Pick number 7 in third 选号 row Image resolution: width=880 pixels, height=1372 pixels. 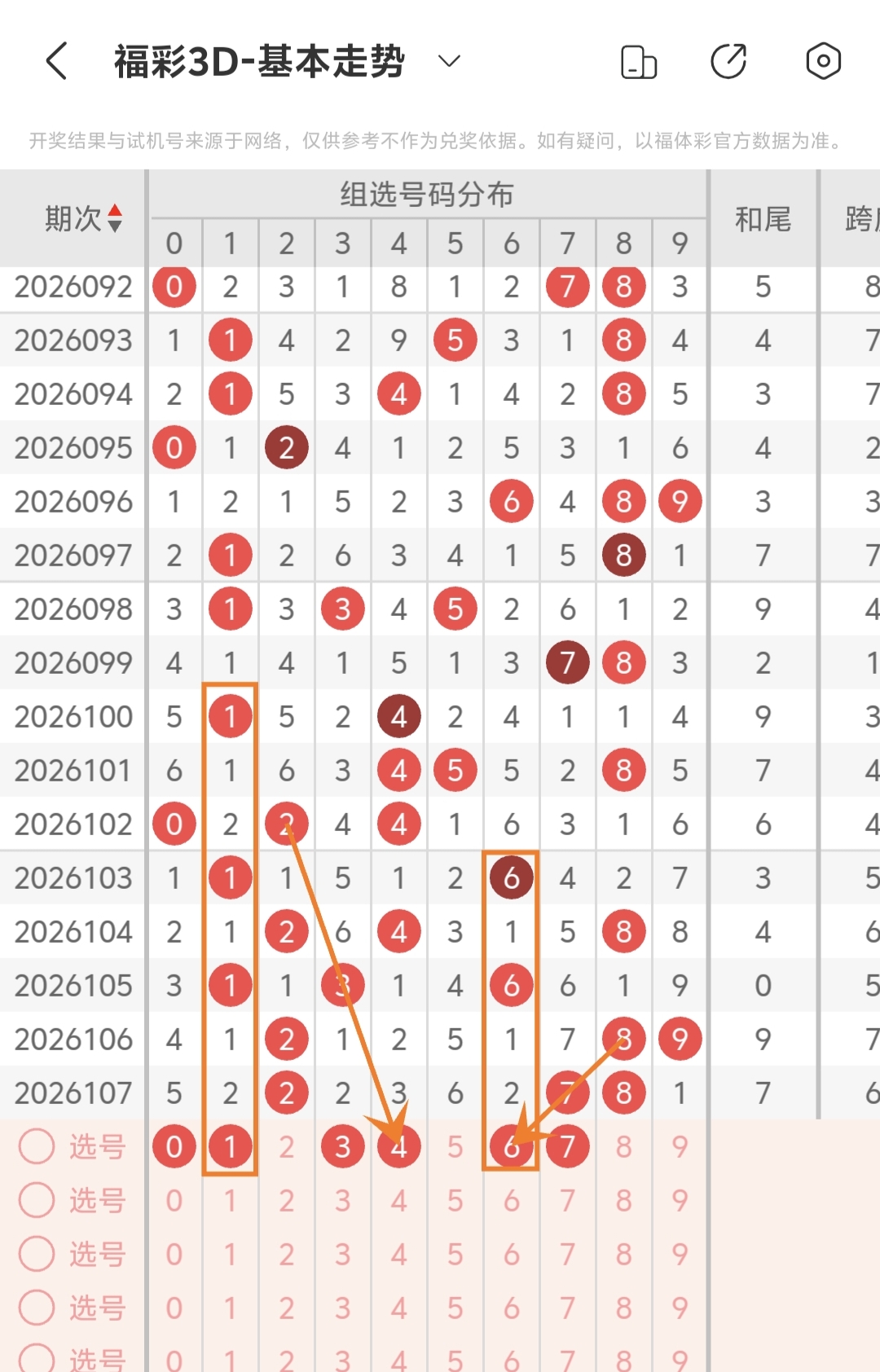(567, 1254)
